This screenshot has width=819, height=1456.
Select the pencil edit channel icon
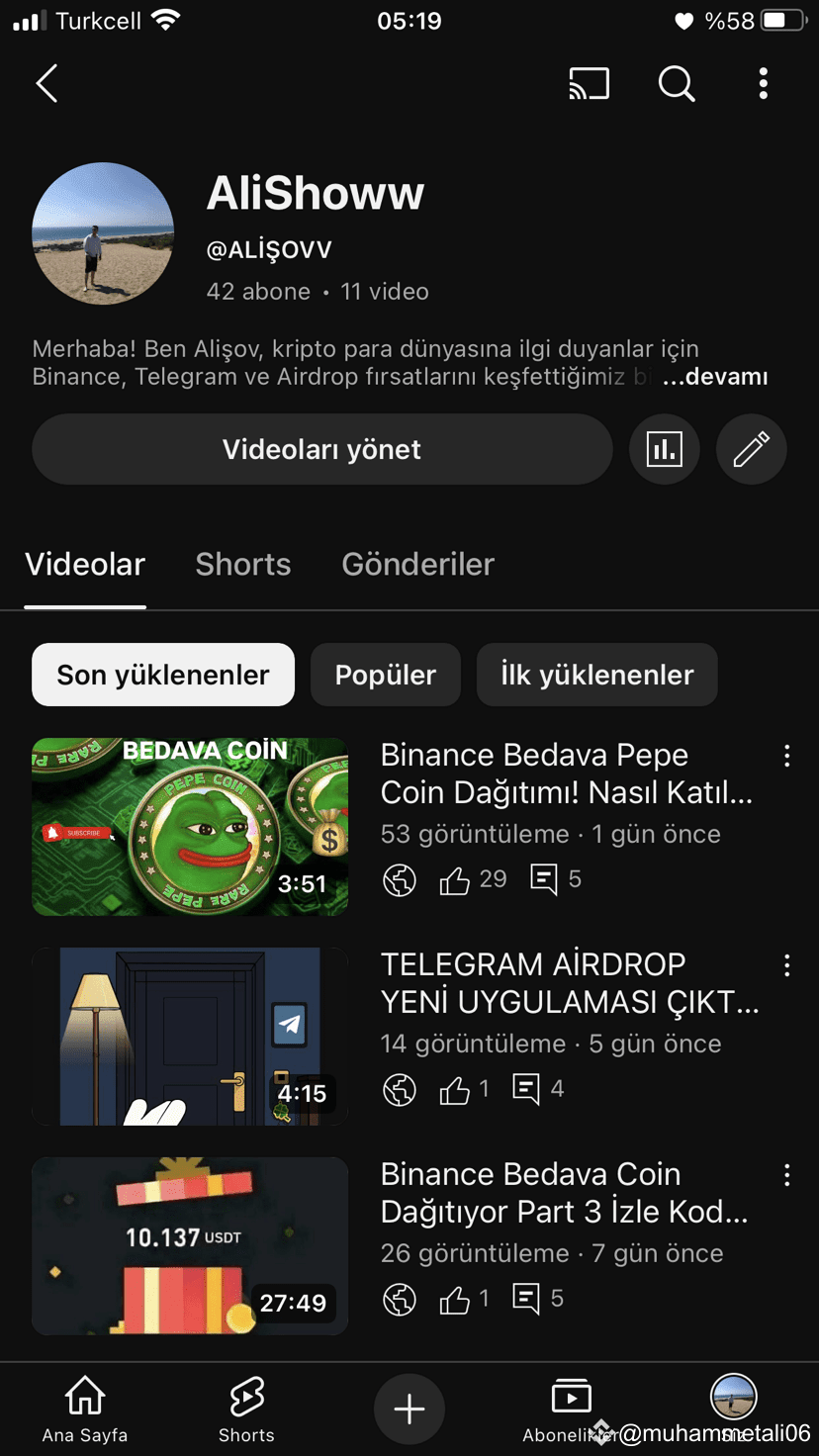[x=751, y=449]
